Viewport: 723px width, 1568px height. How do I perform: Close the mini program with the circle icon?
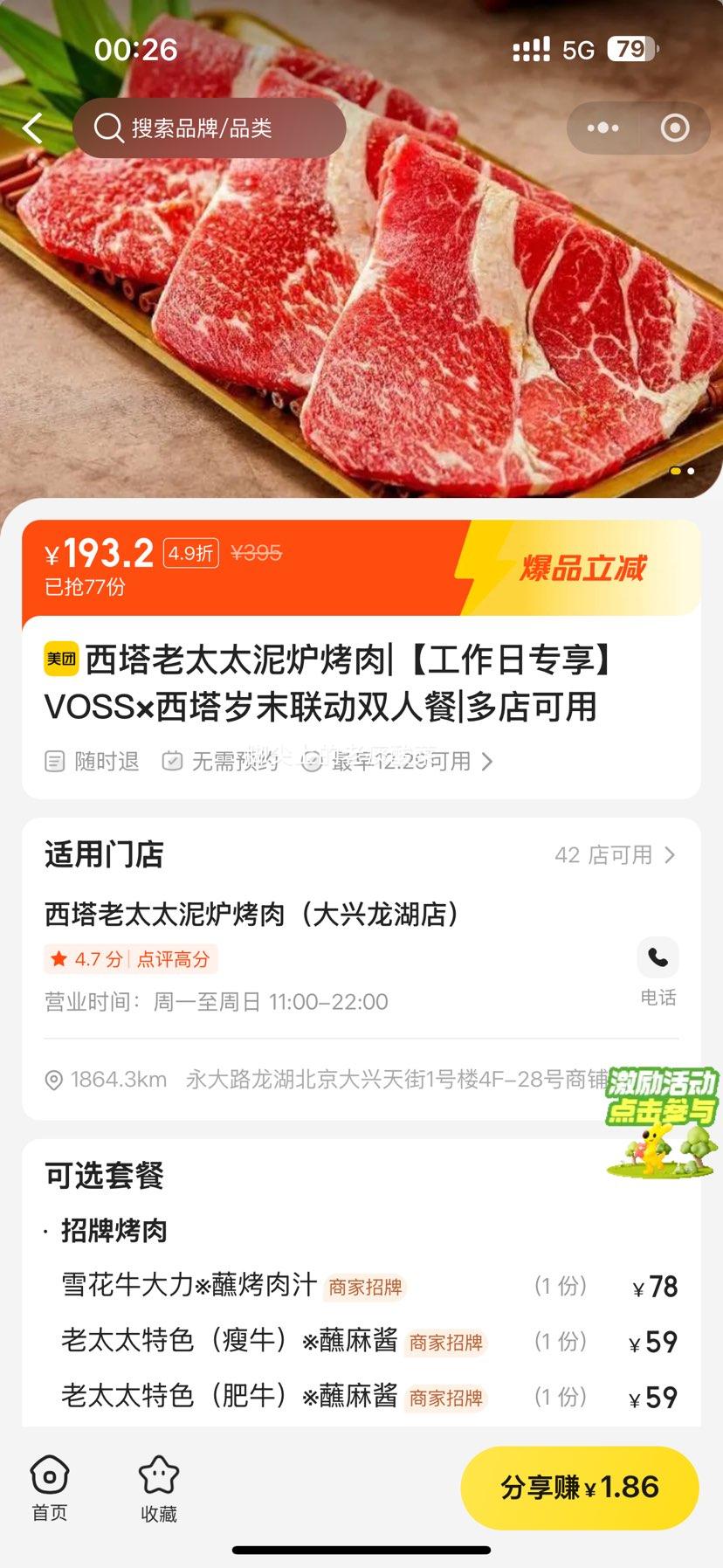[x=675, y=128]
